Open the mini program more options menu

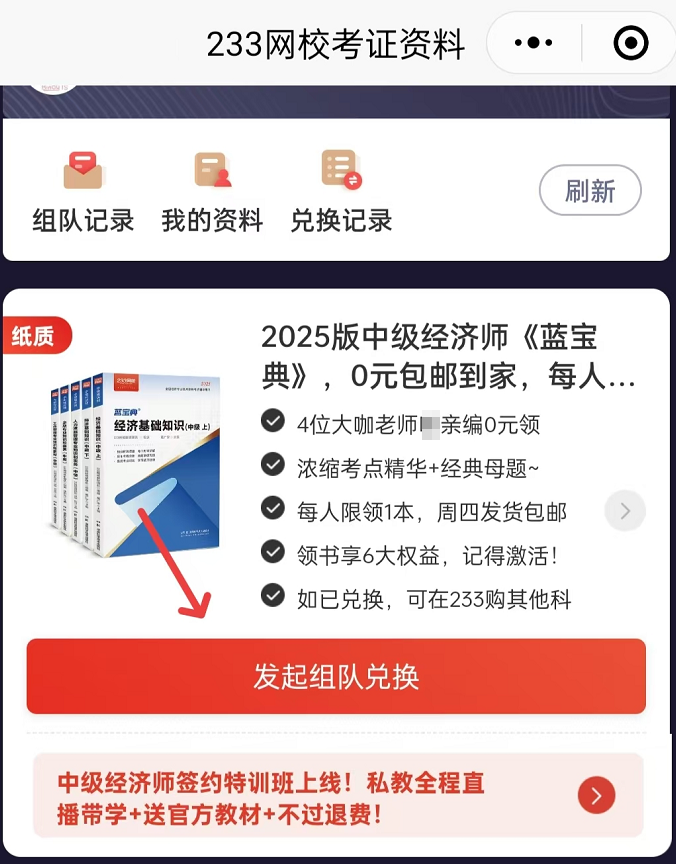533,43
